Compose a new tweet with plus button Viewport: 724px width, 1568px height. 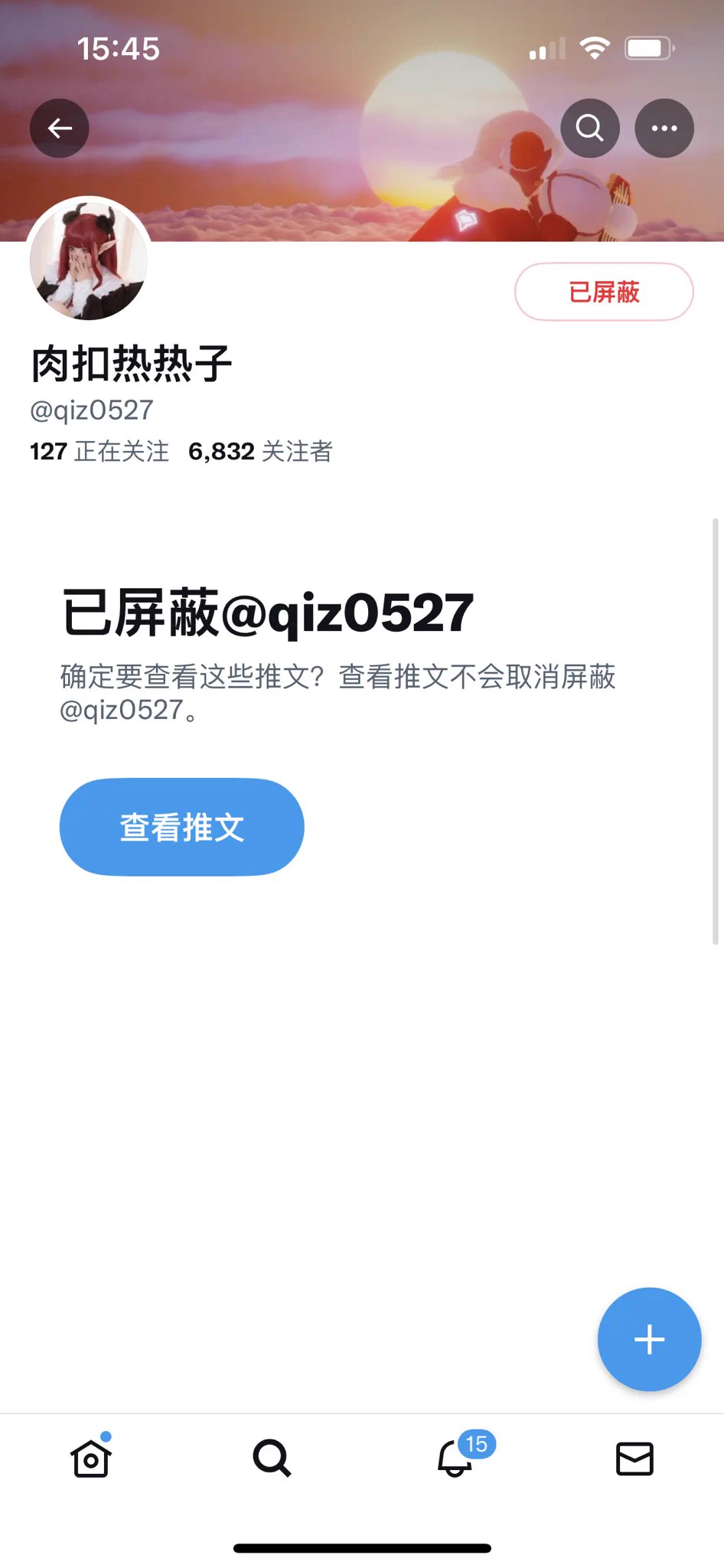click(x=649, y=1339)
